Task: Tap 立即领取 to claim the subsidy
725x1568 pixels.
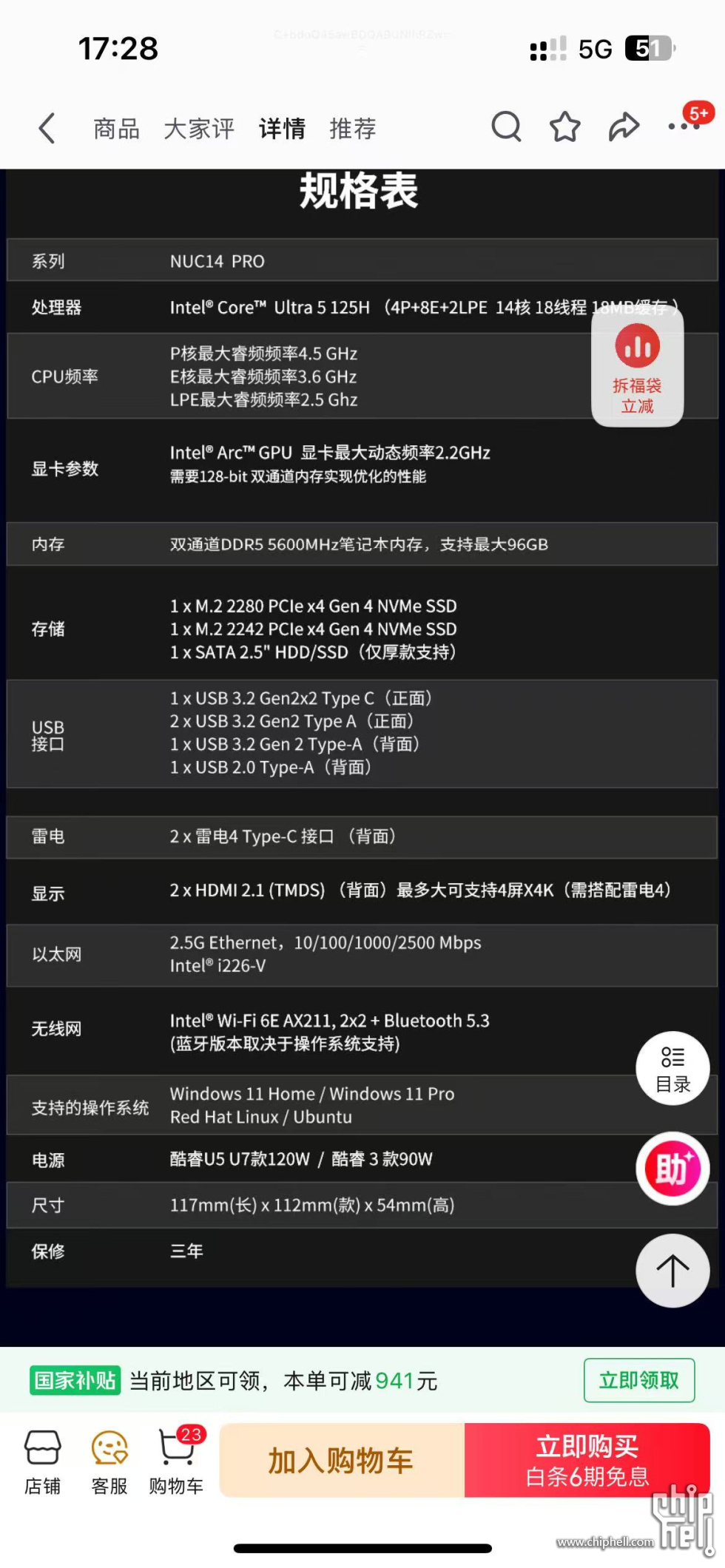Action: tap(638, 1380)
